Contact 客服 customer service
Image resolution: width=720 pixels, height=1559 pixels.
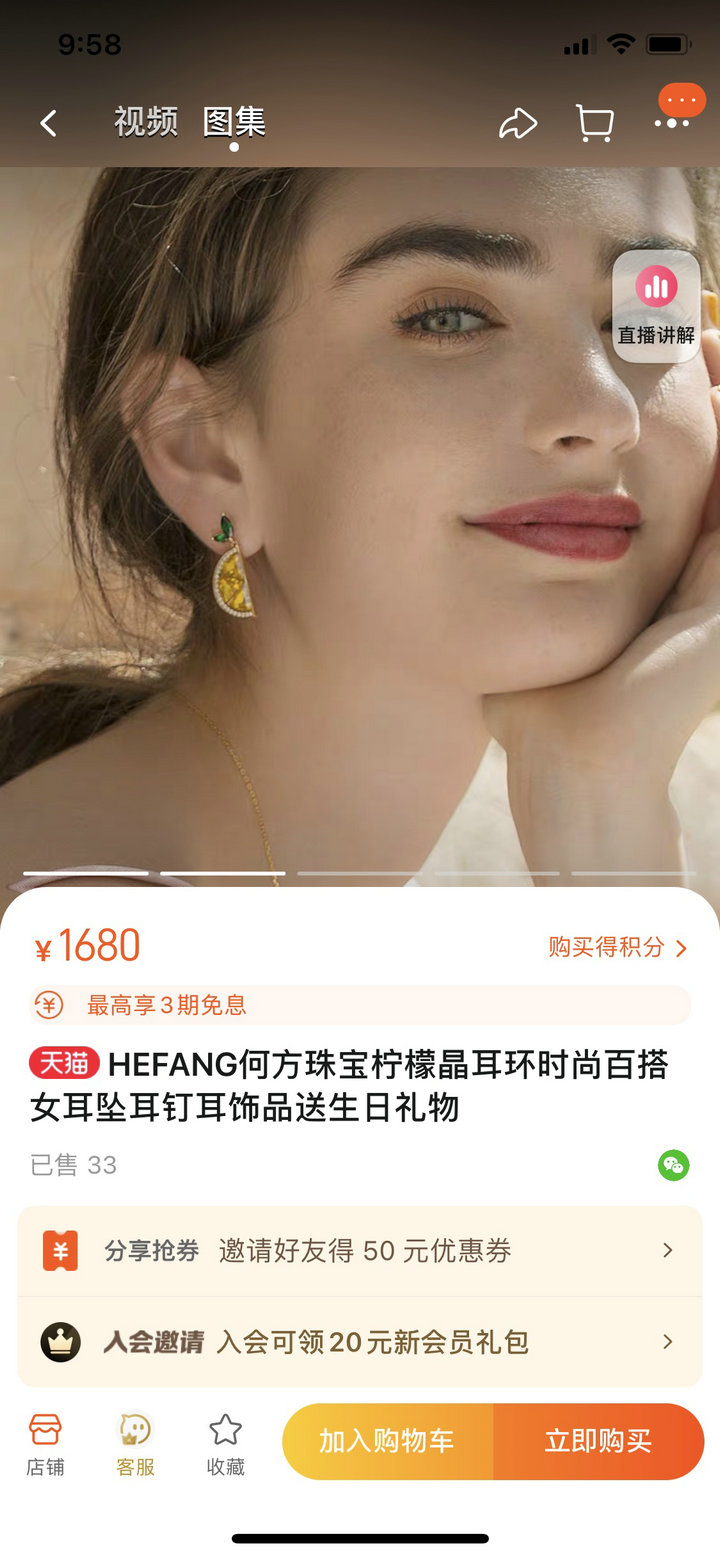135,1445
